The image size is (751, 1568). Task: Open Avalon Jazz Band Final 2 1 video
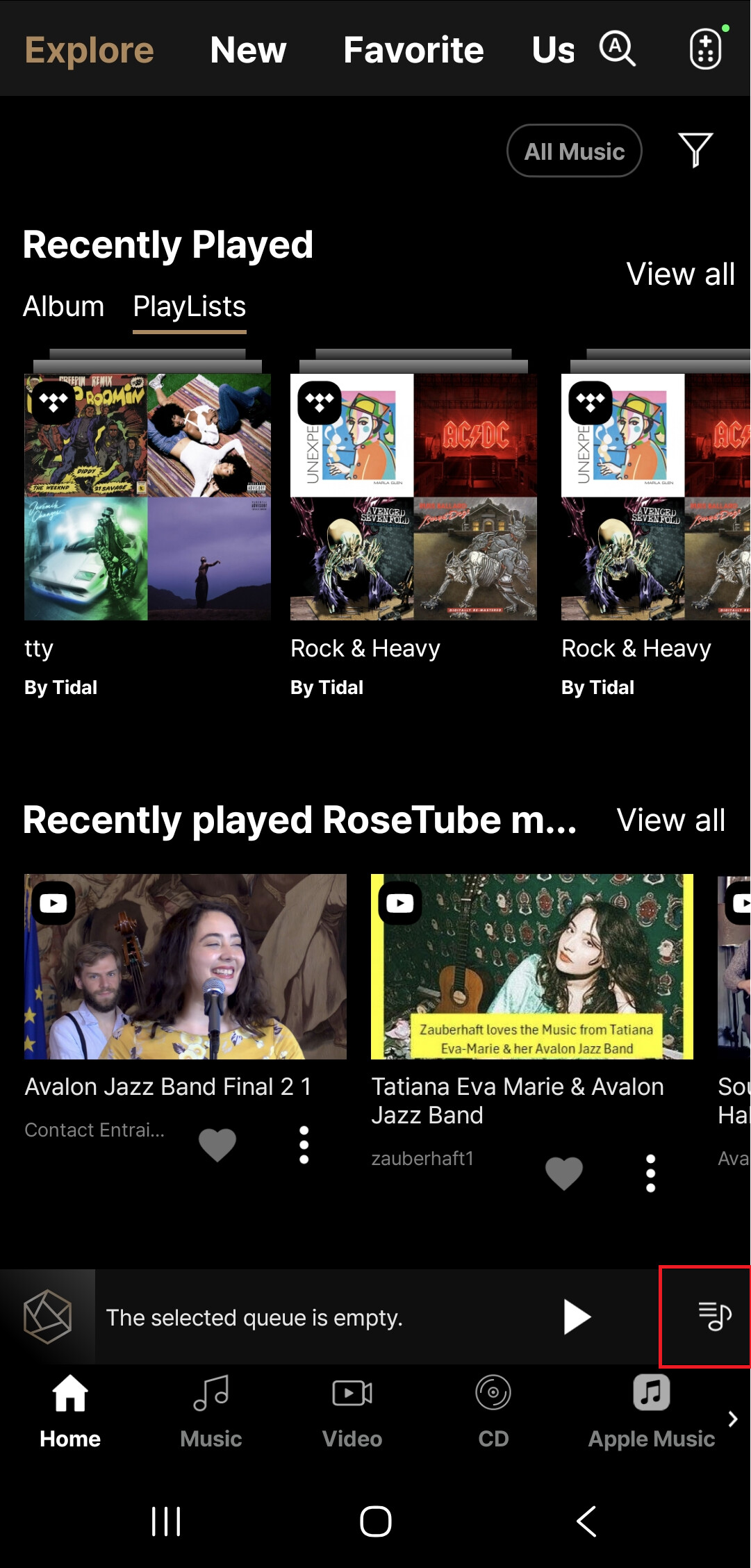coord(185,966)
